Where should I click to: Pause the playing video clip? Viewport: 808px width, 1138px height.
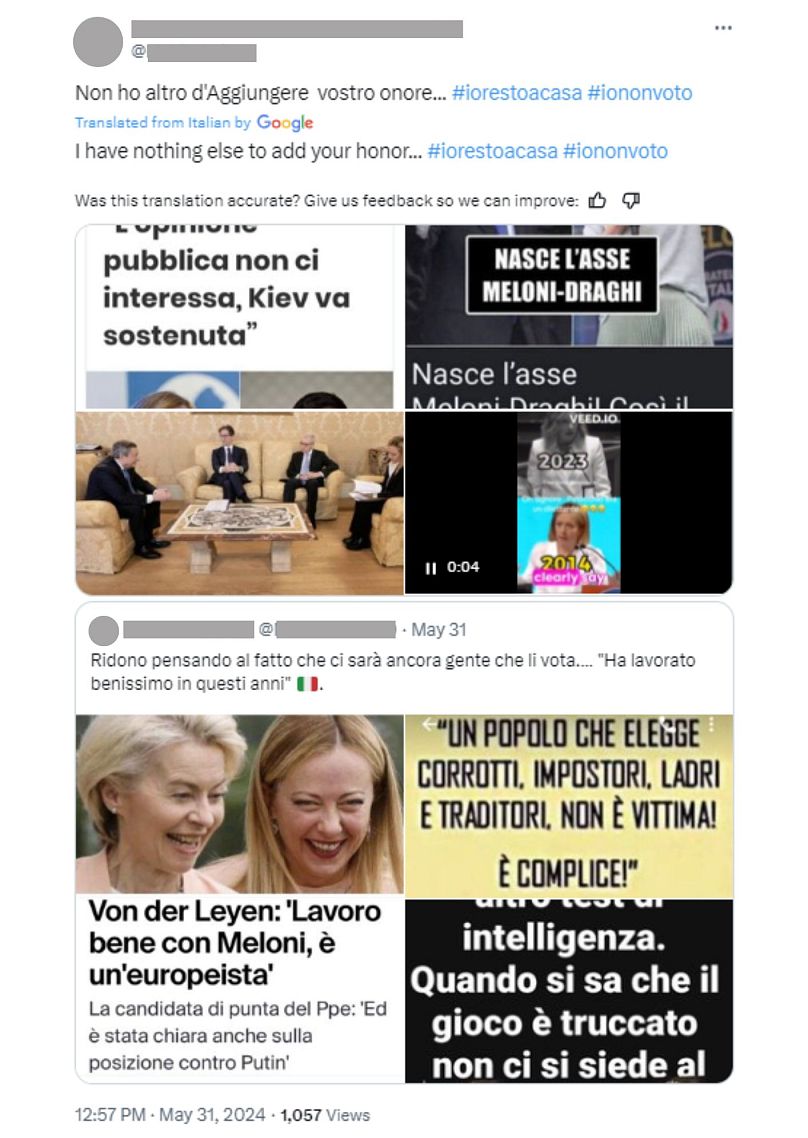tap(431, 568)
